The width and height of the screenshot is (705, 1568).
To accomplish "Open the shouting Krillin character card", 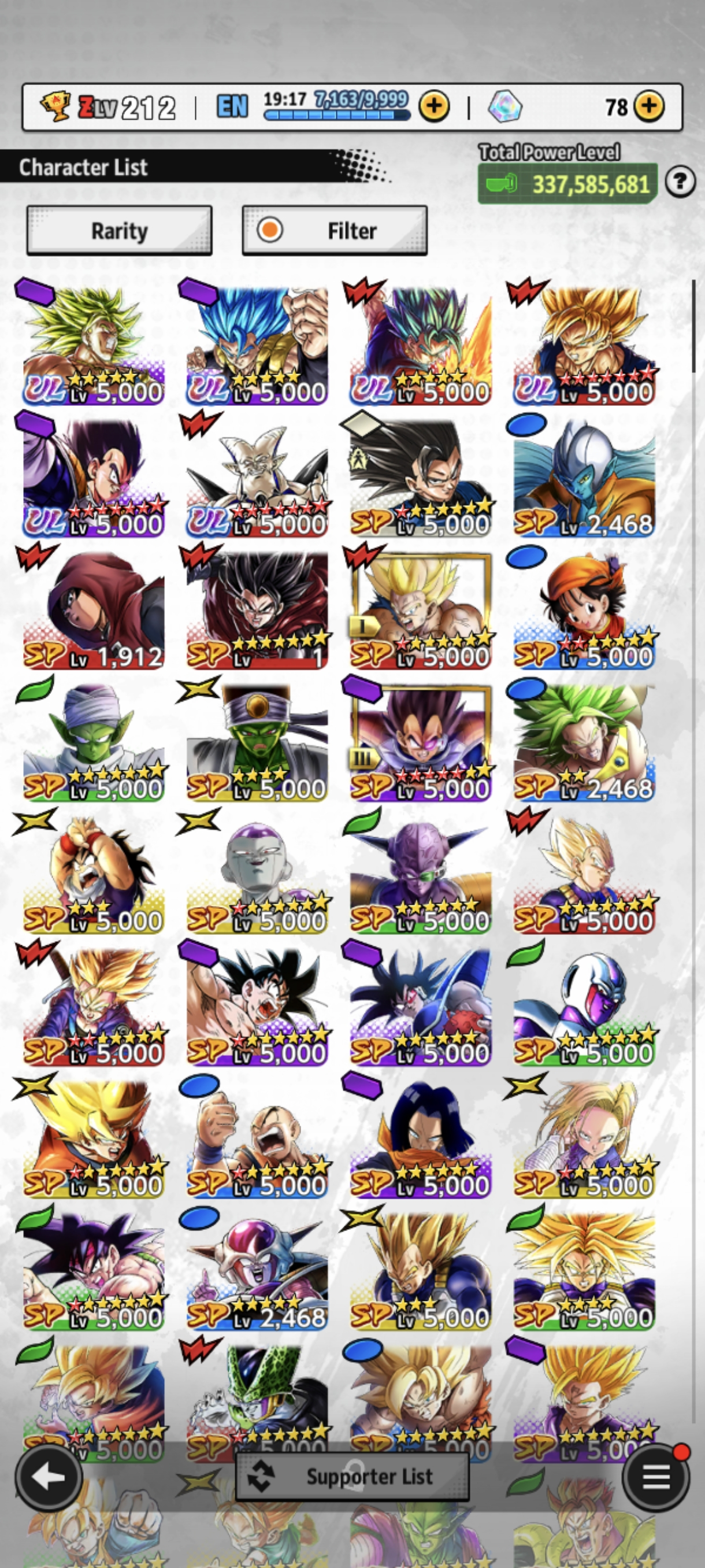I will coord(257,1137).
